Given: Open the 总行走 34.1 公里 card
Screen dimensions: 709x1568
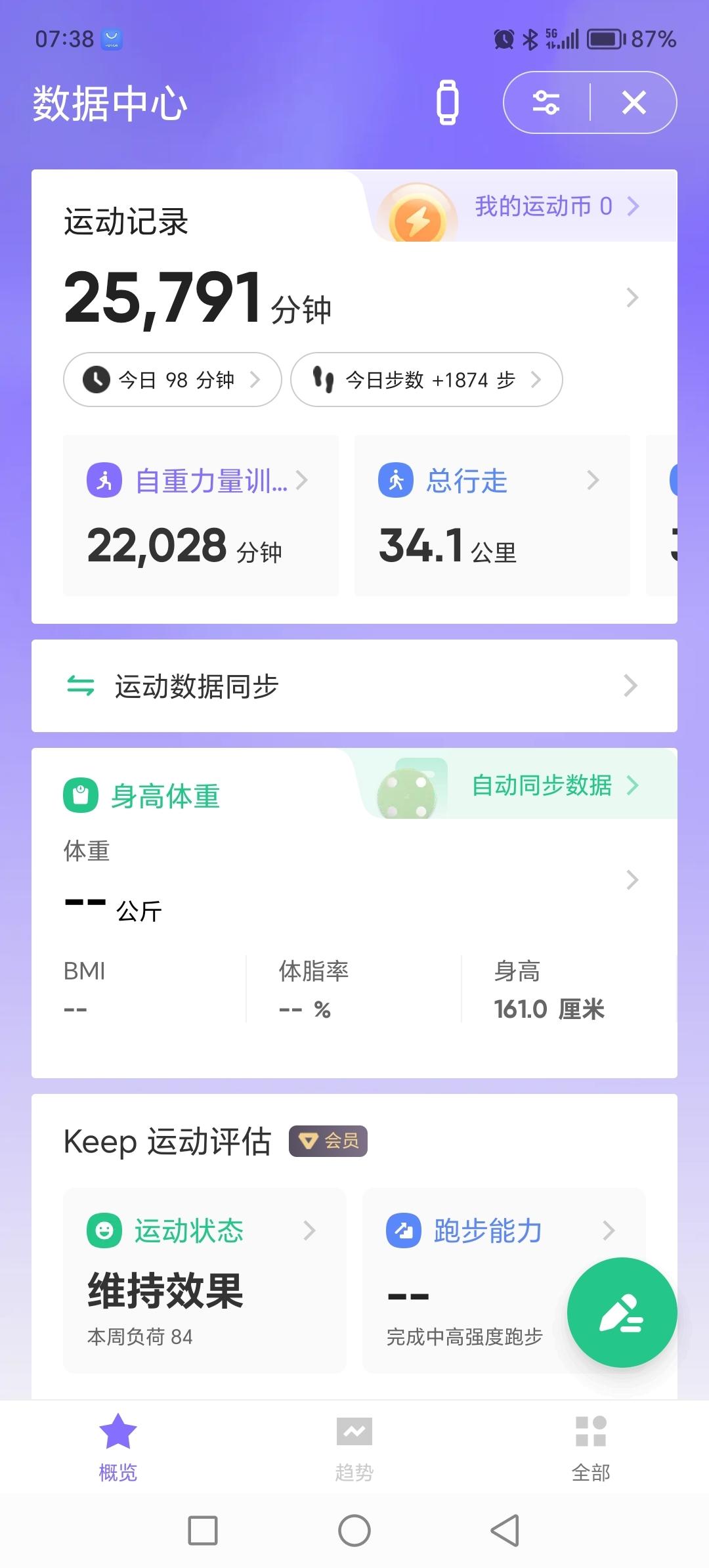Looking at the screenshot, I should click(x=492, y=515).
